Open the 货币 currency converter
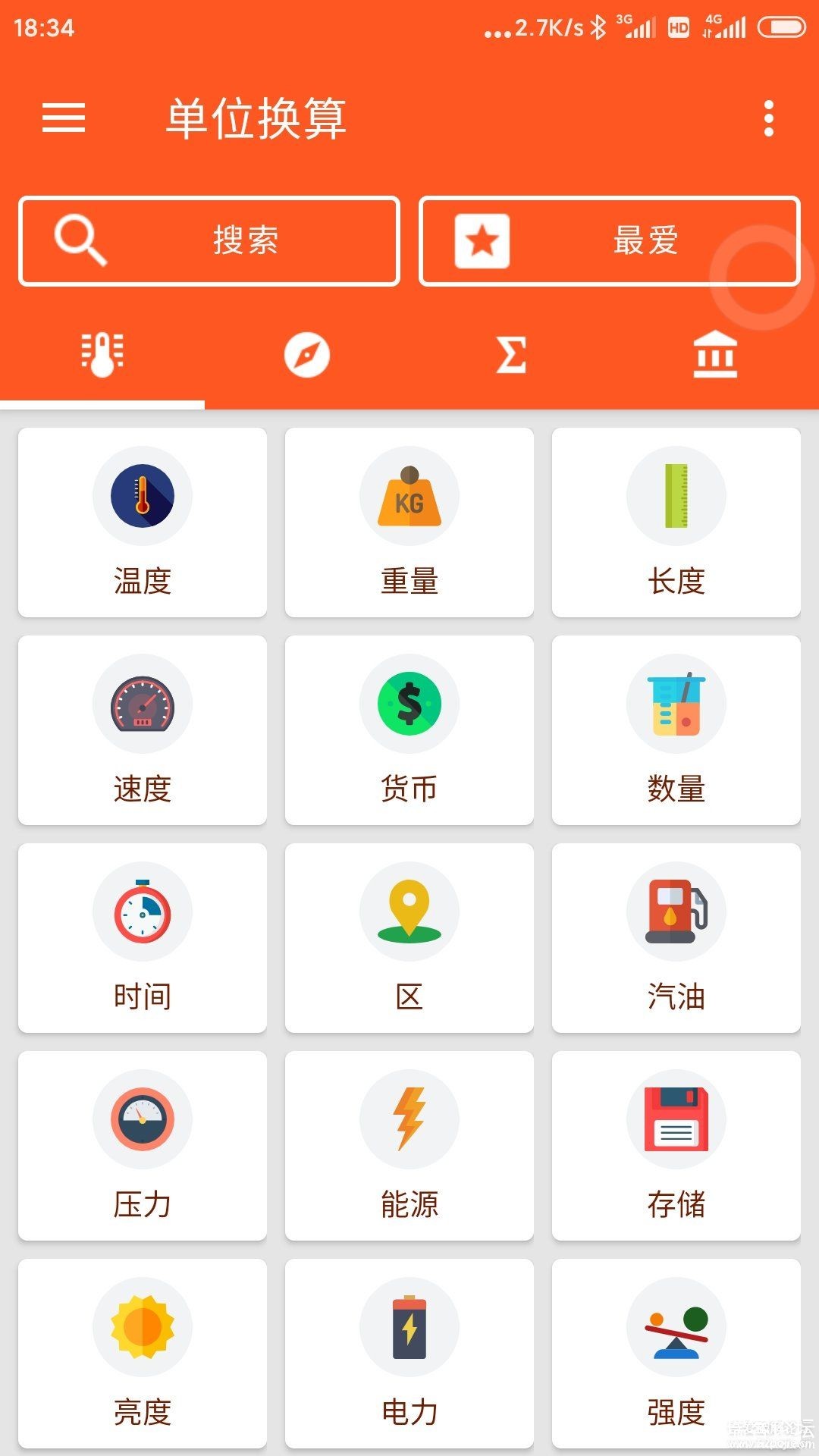 [x=409, y=730]
